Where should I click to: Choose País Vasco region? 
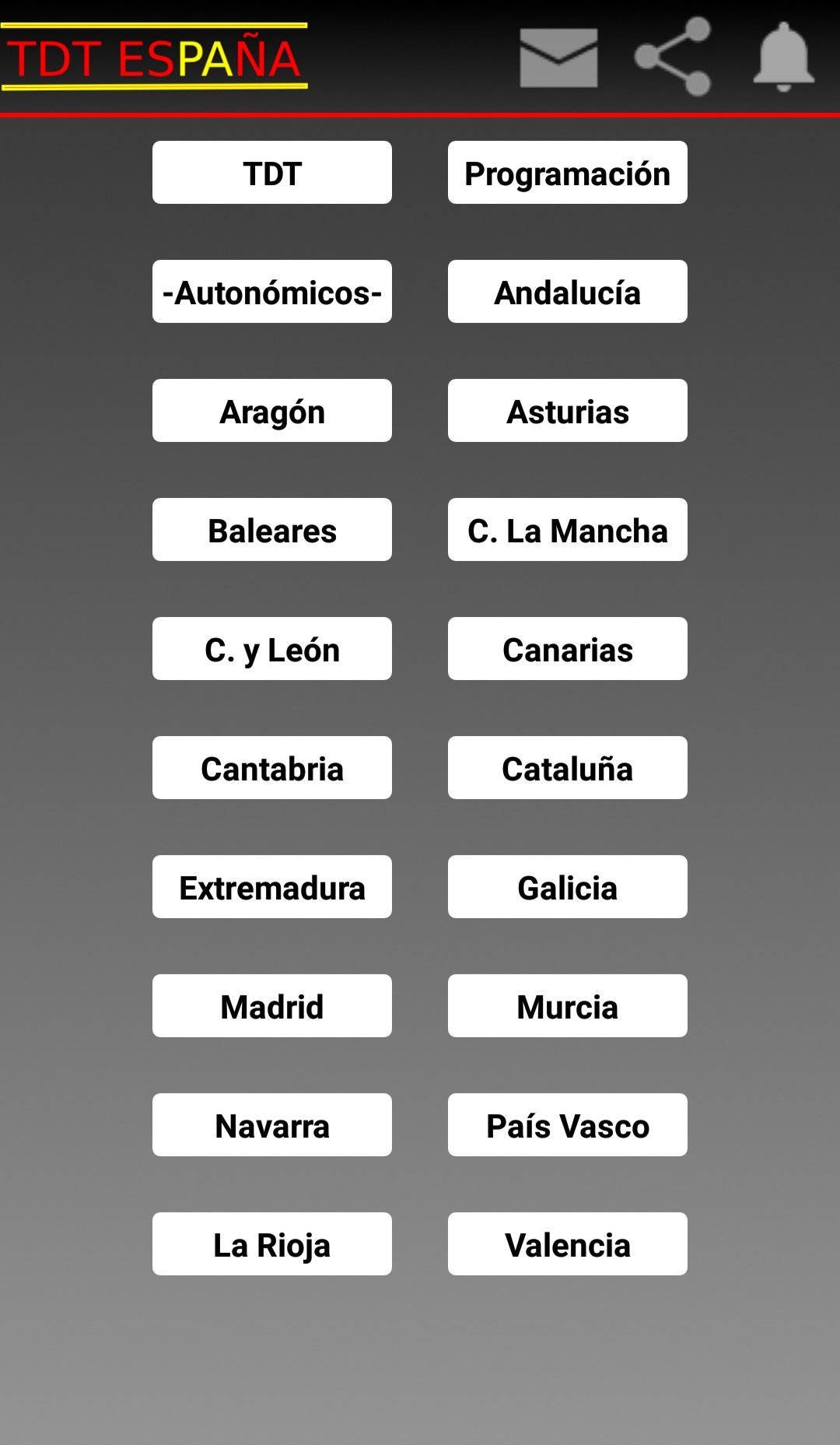(568, 1125)
